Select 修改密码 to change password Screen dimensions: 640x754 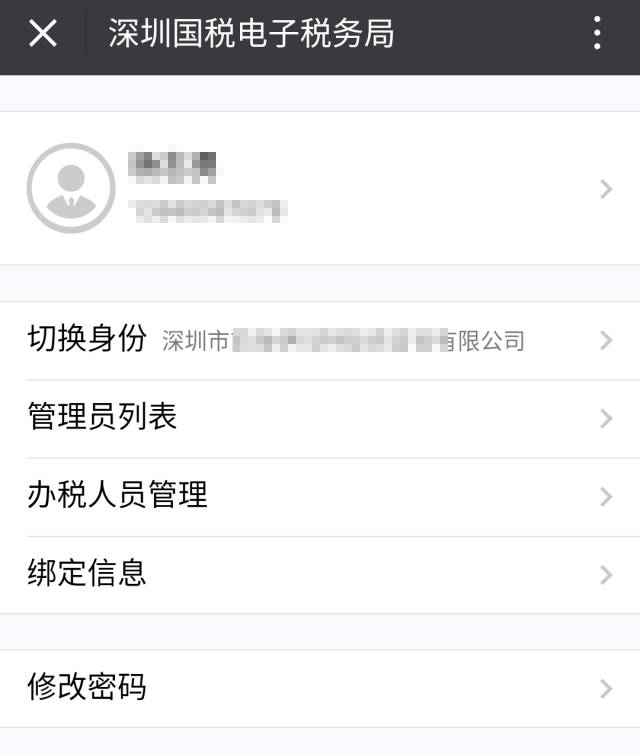tap(320, 688)
